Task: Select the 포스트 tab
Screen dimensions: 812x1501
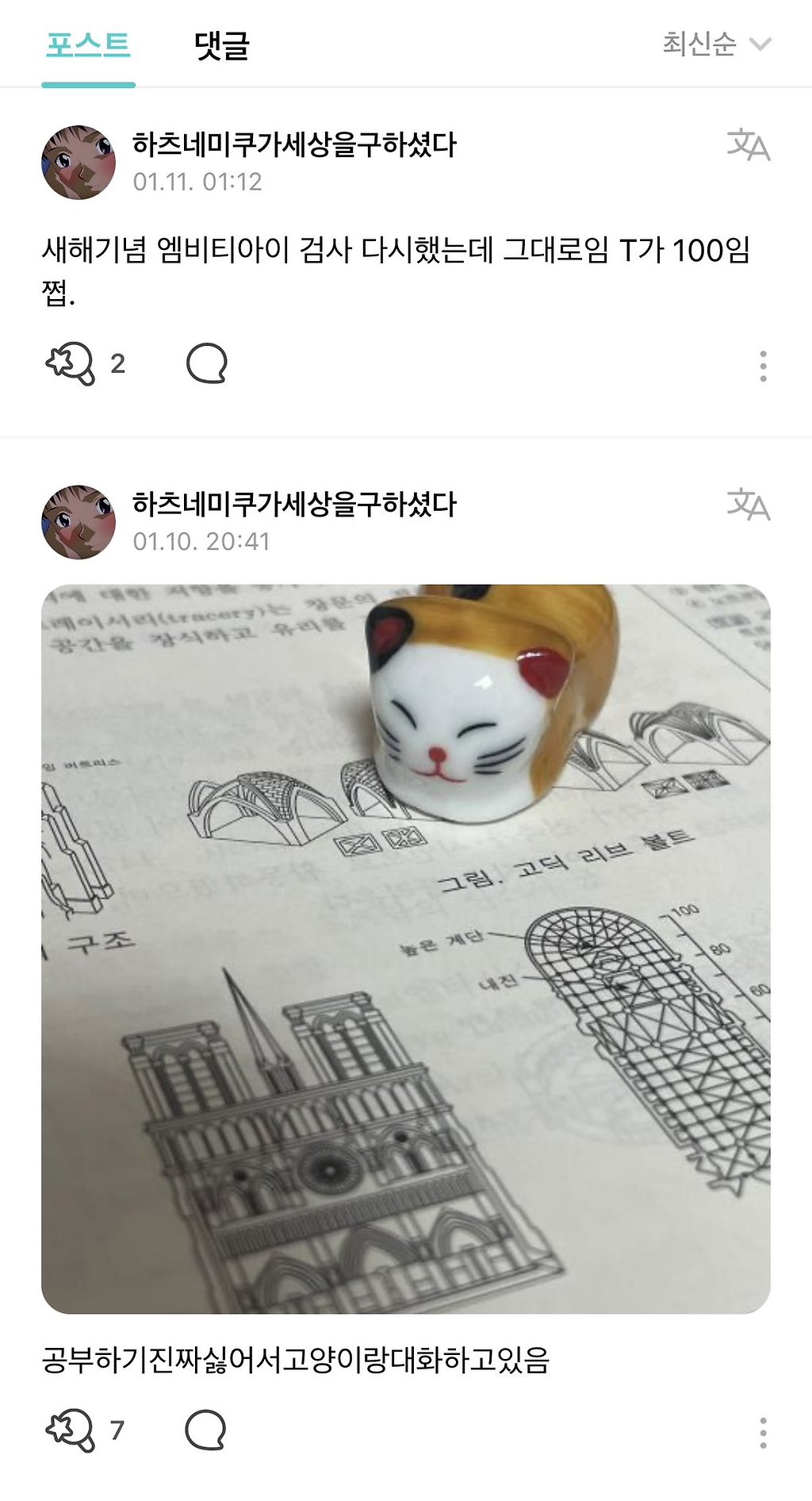Action: click(88, 44)
